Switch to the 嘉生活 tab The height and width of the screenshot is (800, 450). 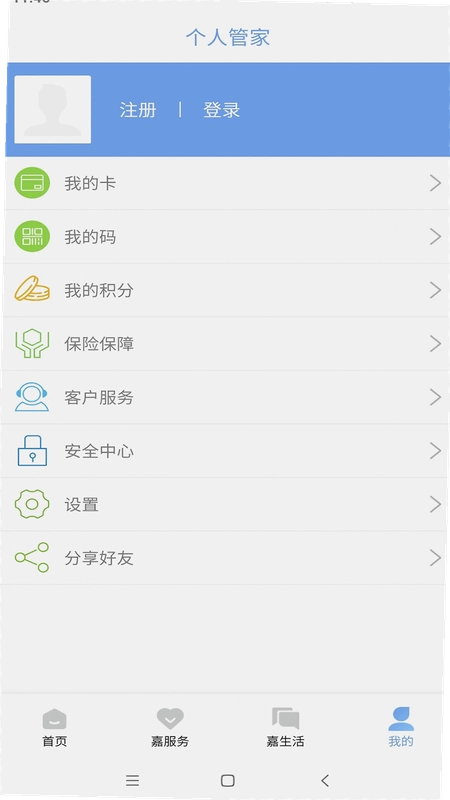(285, 728)
